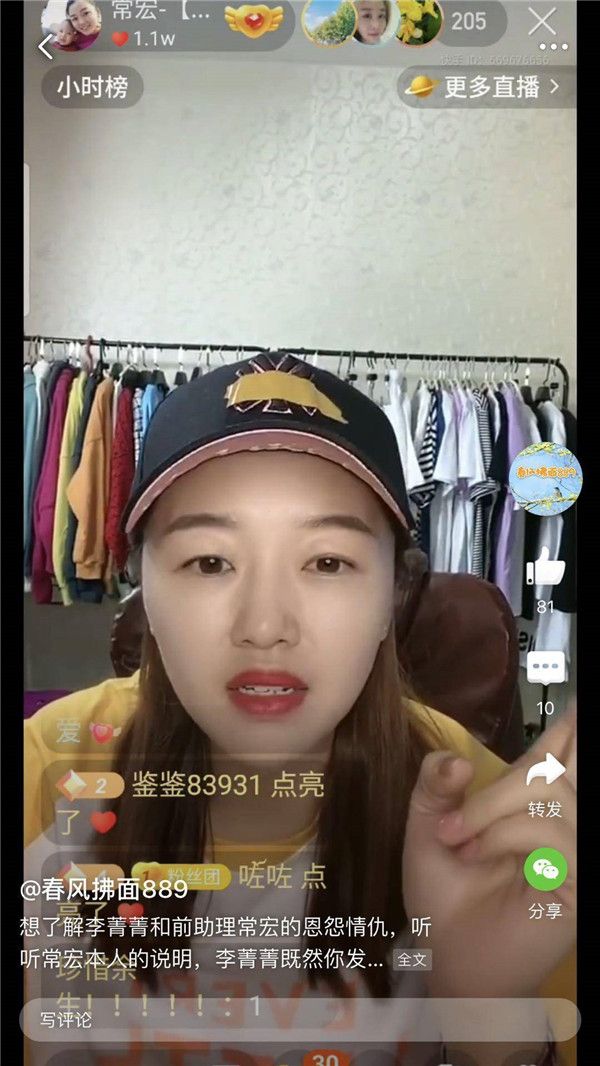Tap the 转发 forward arrow

pos(545,769)
